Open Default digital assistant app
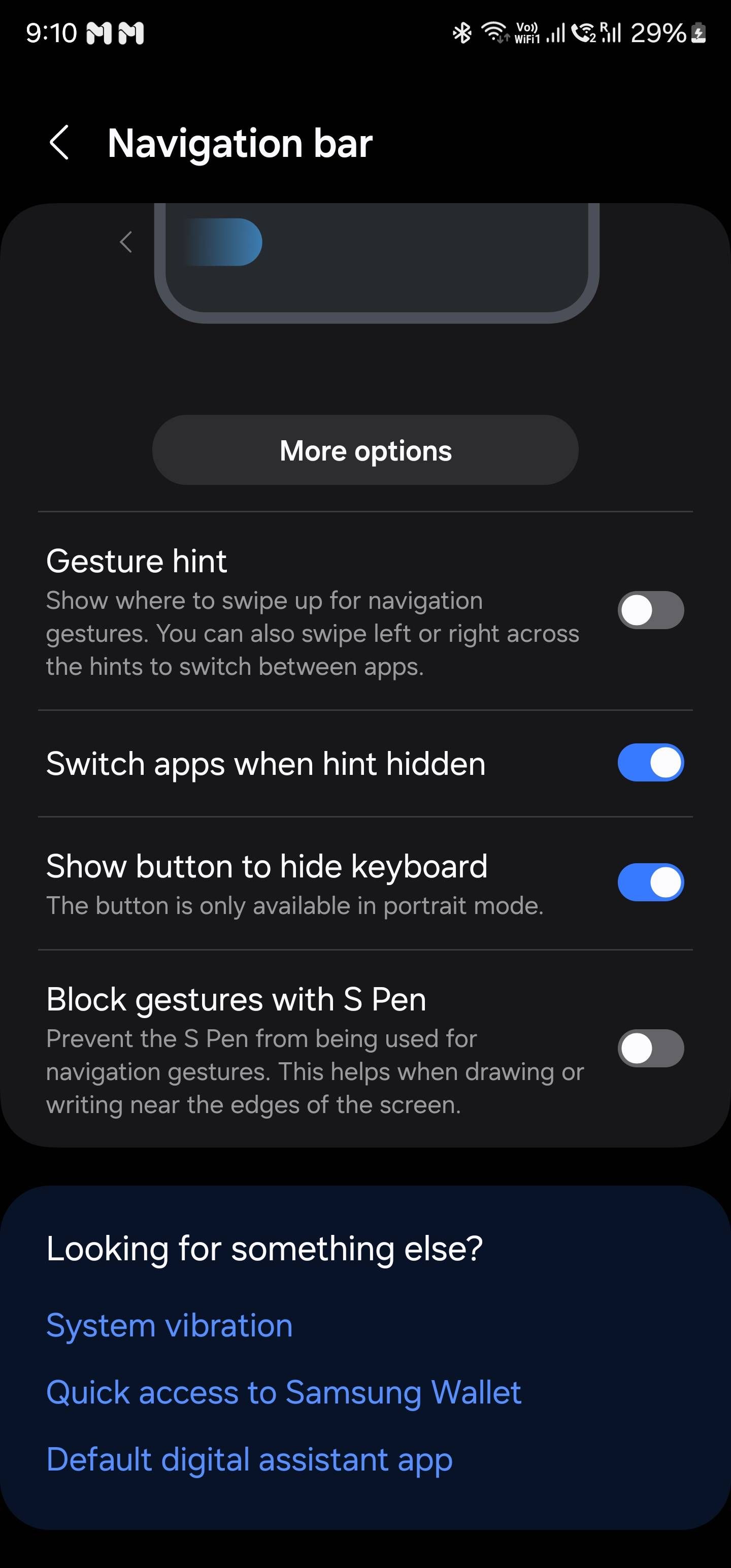 [250, 1459]
